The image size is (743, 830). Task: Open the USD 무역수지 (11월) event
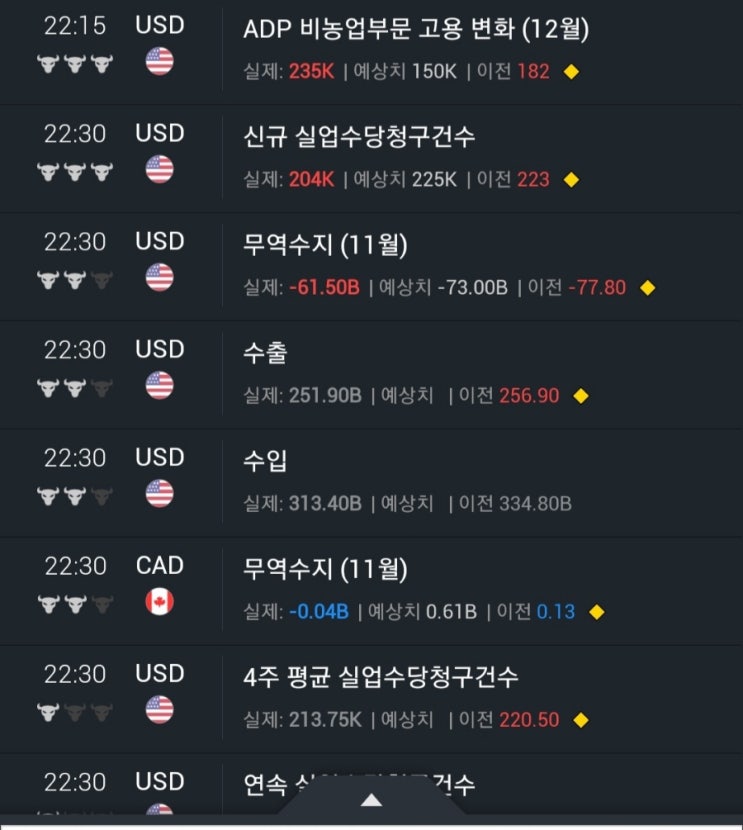pyautogui.click(x=326, y=246)
